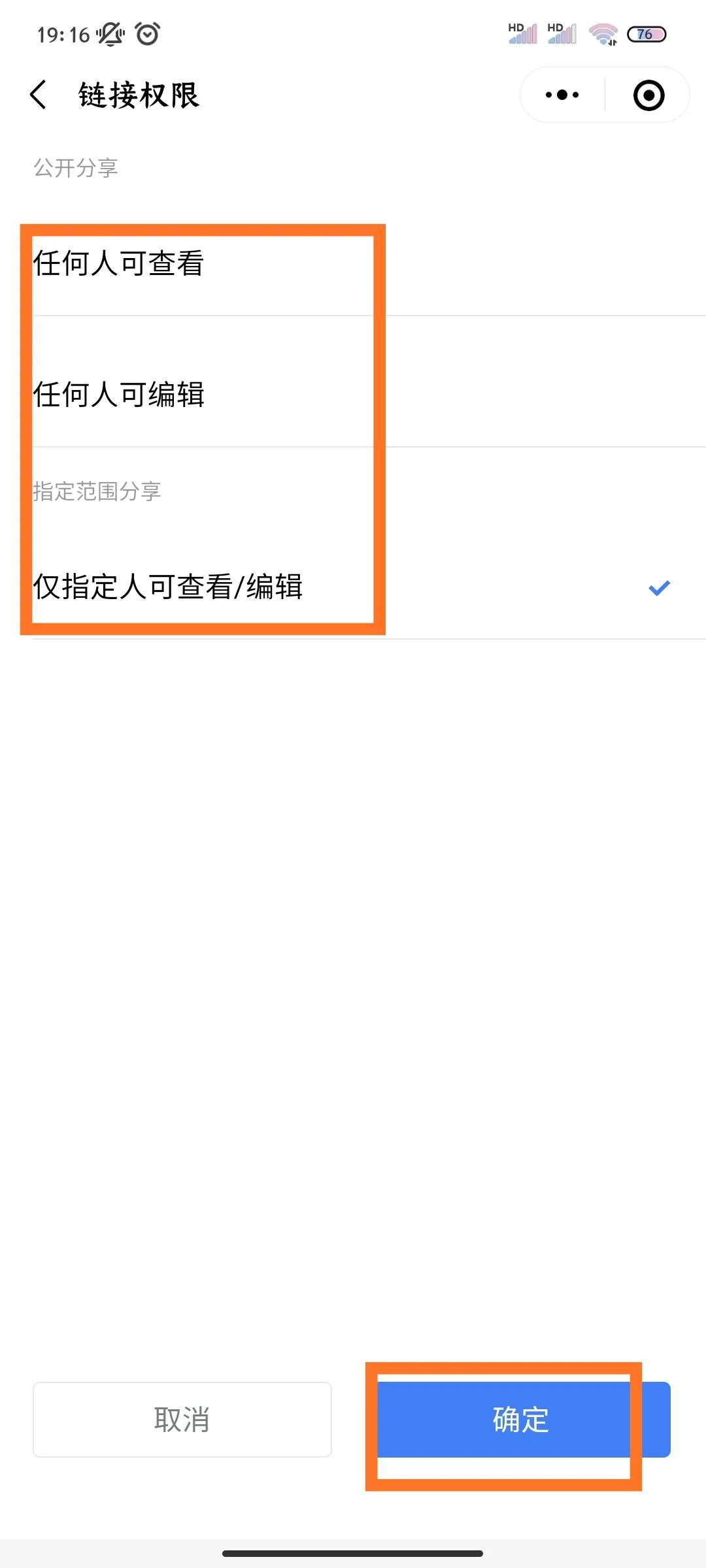Tap the circular minimize mini-program icon

(x=647, y=95)
